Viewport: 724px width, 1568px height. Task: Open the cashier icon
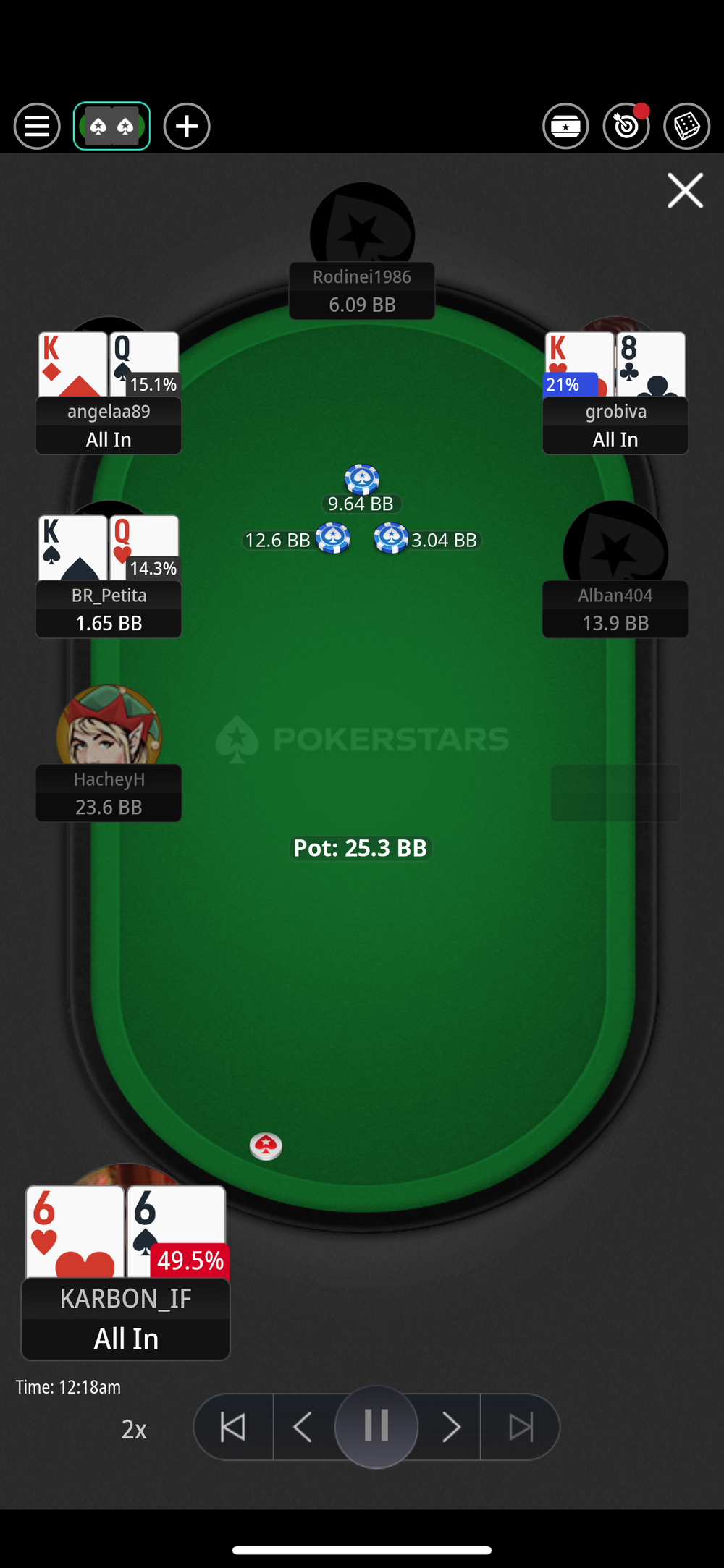click(x=565, y=126)
